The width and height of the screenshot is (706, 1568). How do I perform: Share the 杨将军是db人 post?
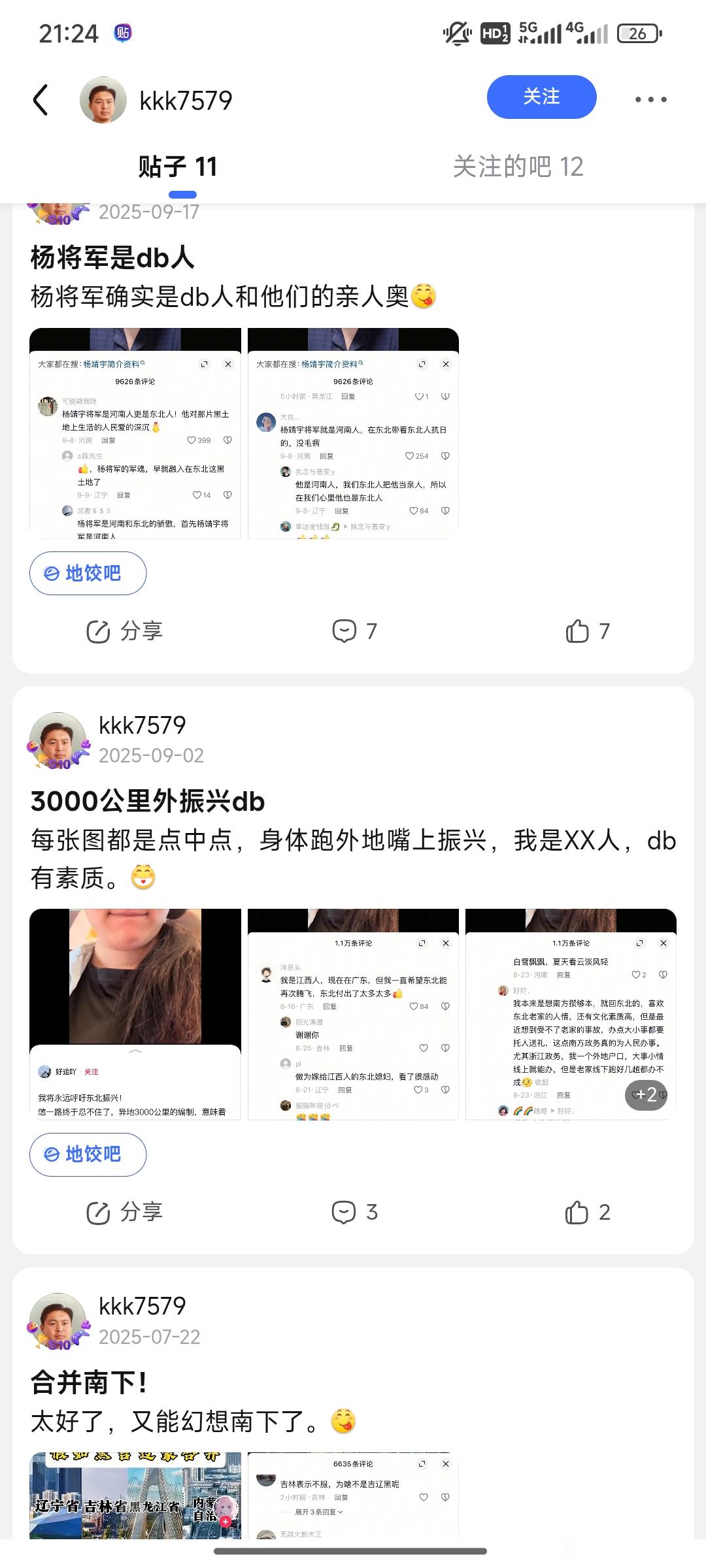tap(124, 631)
